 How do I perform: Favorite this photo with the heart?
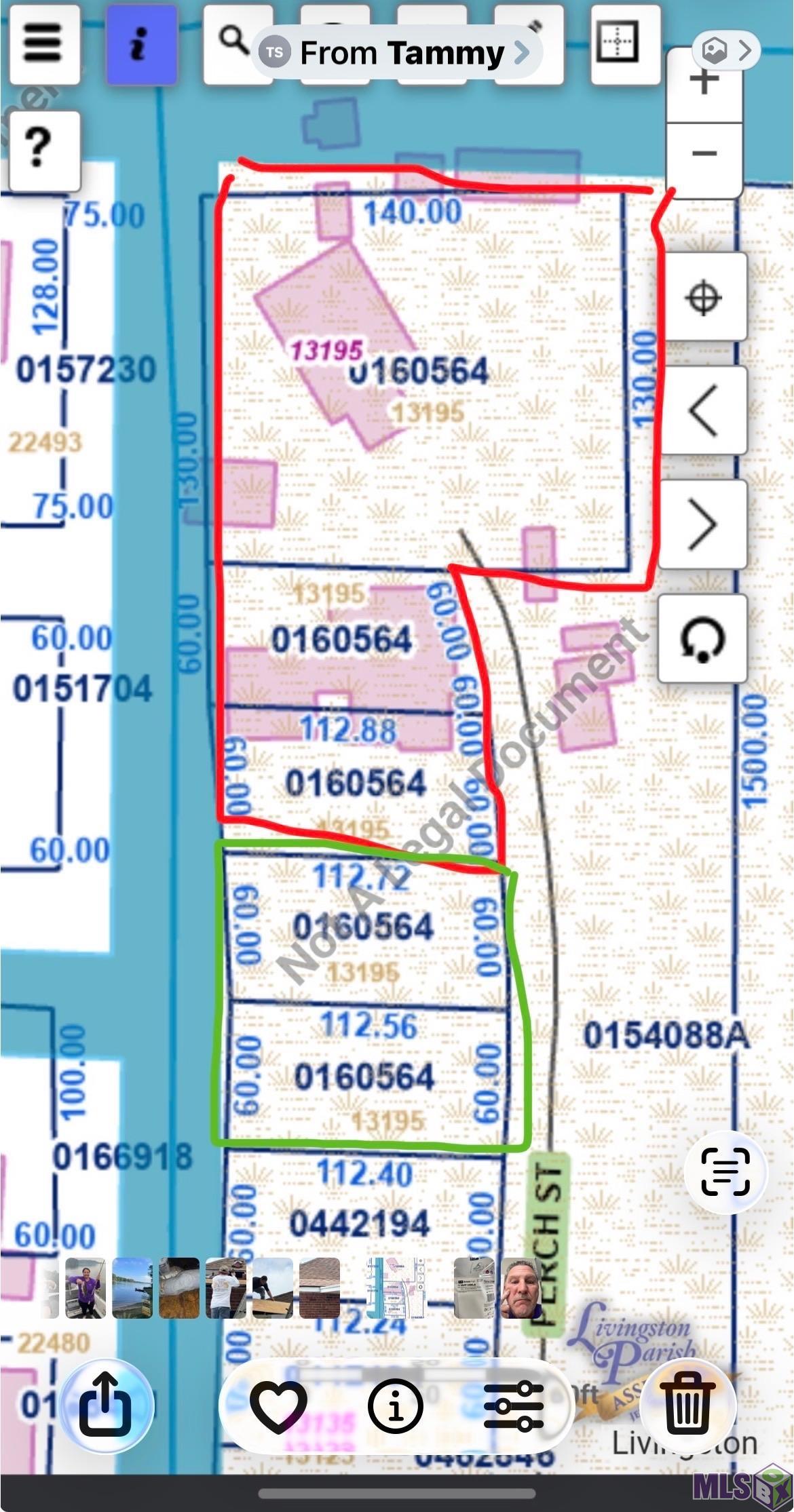click(278, 1406)
